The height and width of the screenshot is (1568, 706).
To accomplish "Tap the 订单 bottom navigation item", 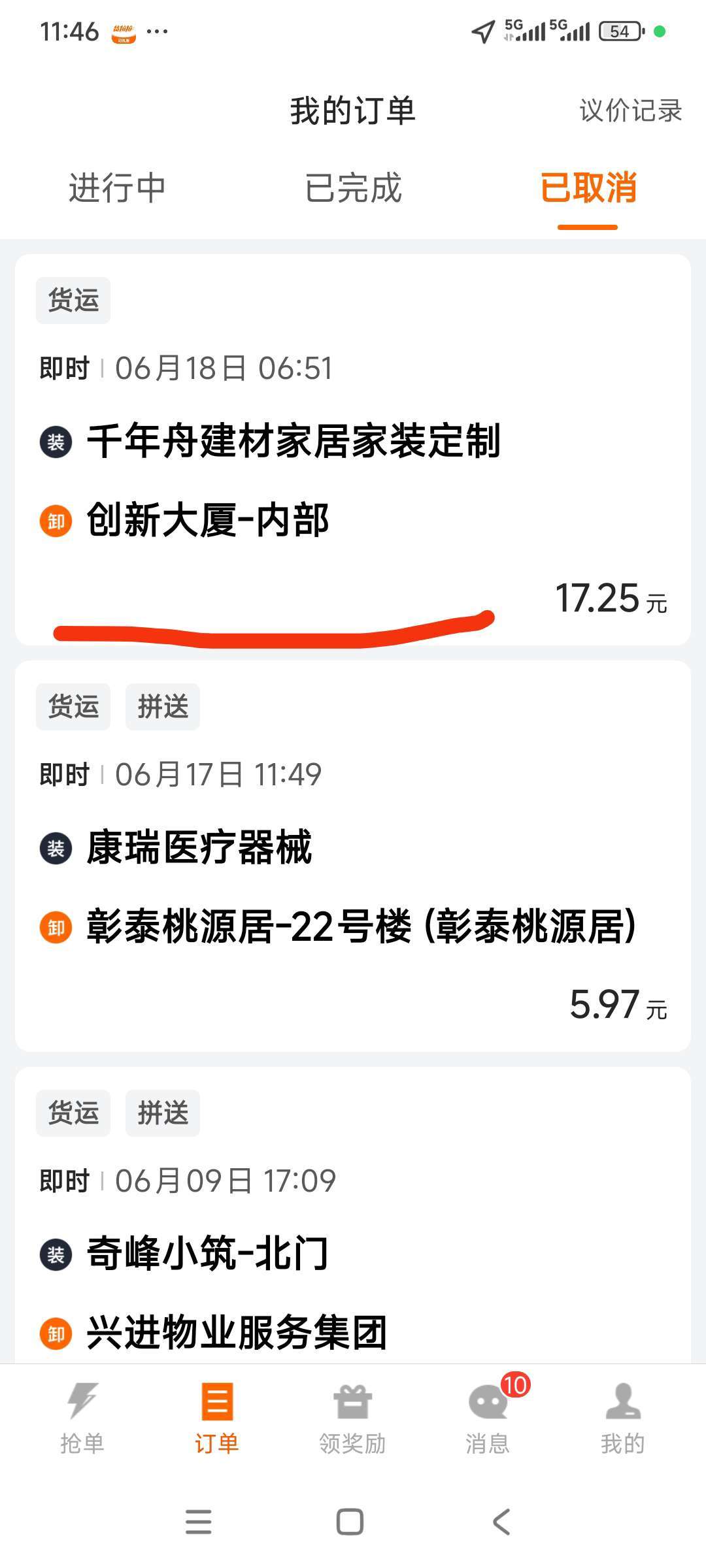I will [217, 1418].
